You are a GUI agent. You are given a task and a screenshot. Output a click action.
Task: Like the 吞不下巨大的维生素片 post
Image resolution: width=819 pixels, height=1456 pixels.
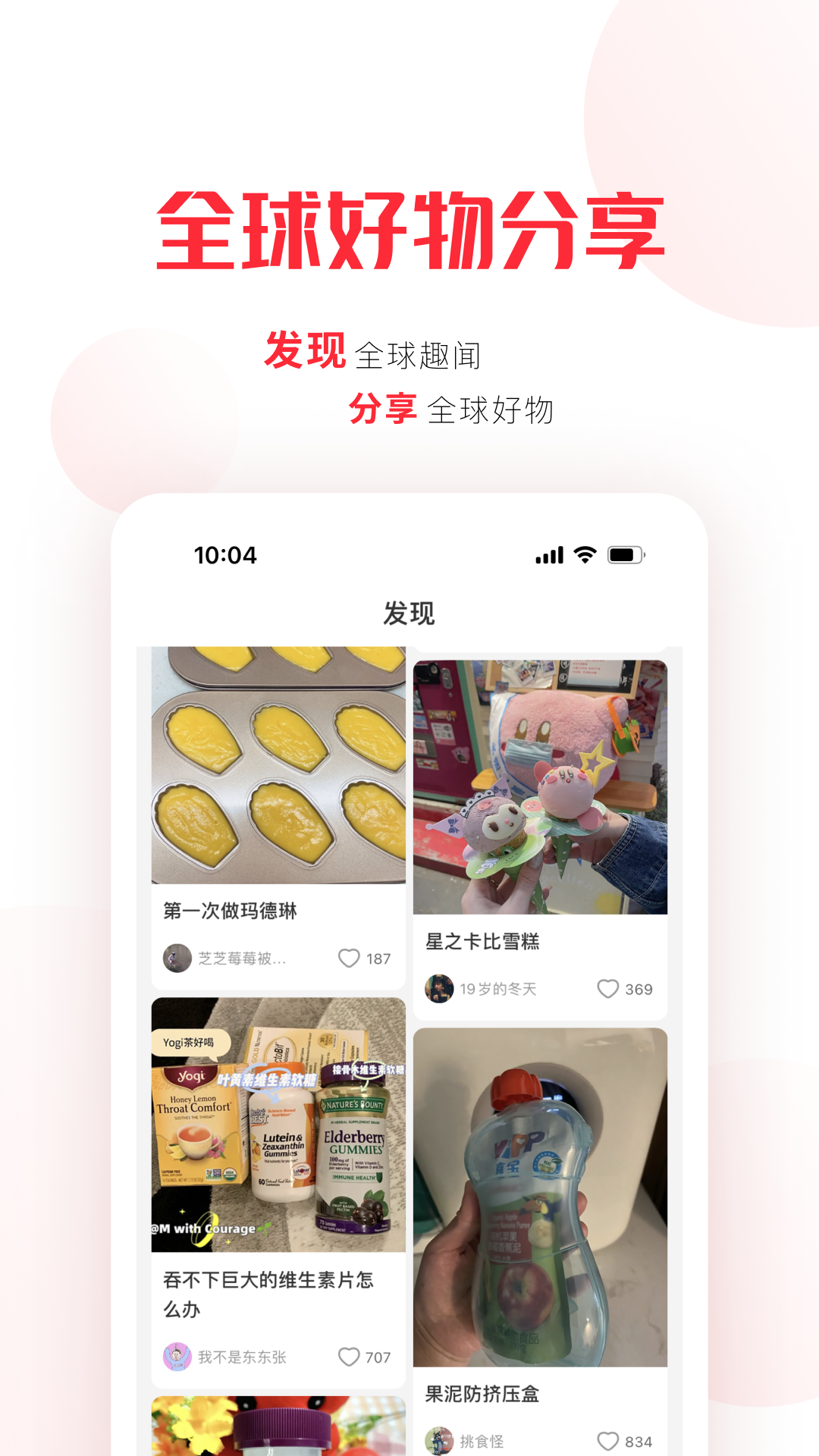click(x=350, y=1357)
